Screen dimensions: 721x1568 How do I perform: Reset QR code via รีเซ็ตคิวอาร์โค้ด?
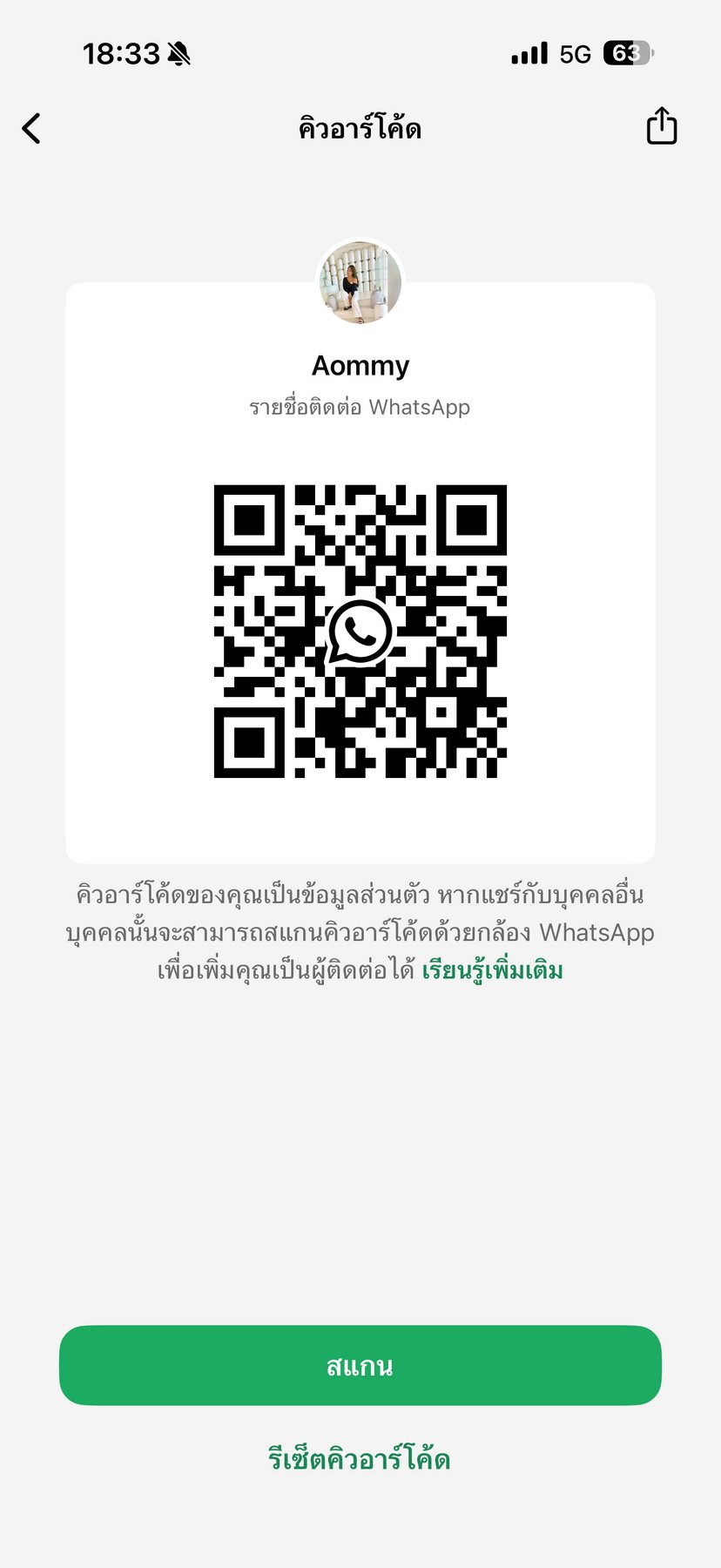(360, 1458)
